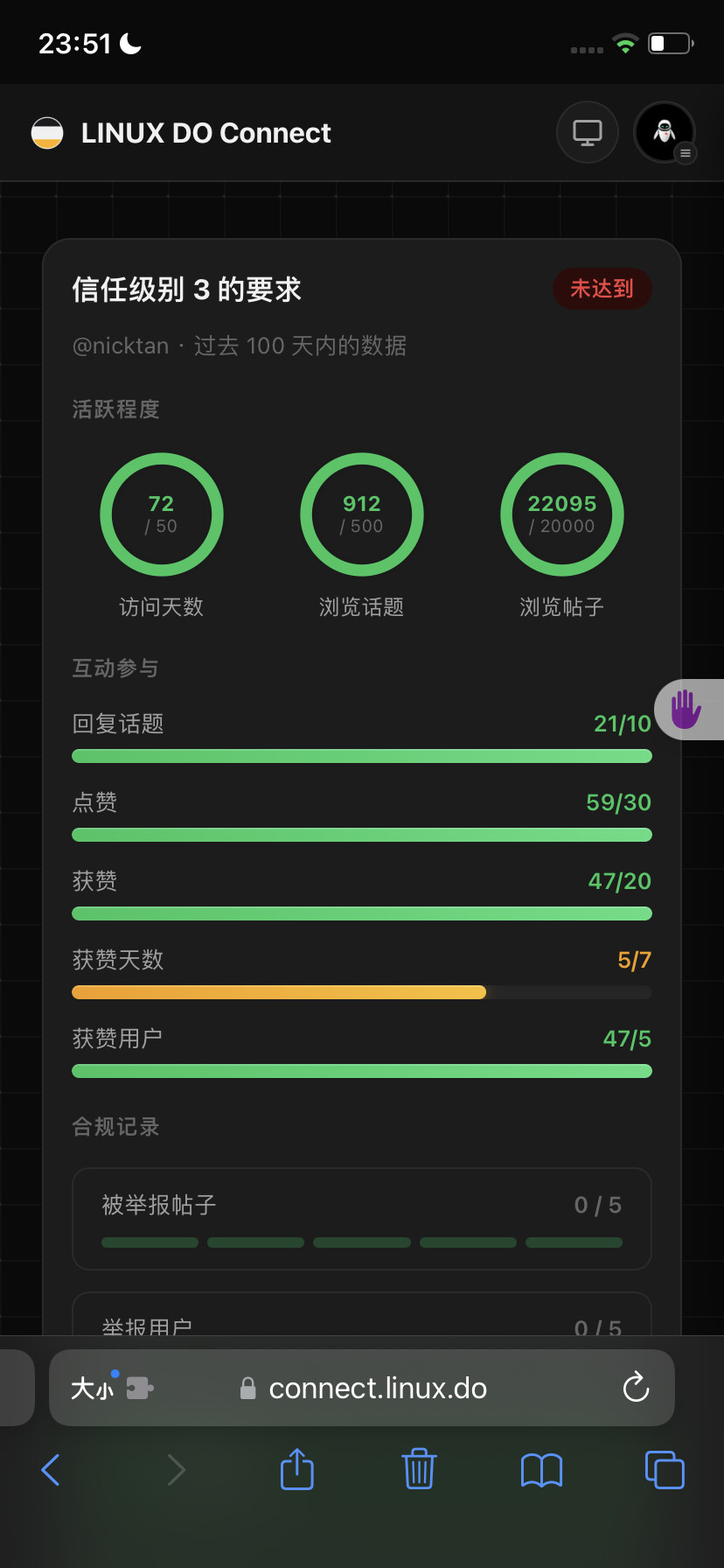Tap the trash icon in toolbar
This screenshot has width=724, height=1568.
(420, 1469)
